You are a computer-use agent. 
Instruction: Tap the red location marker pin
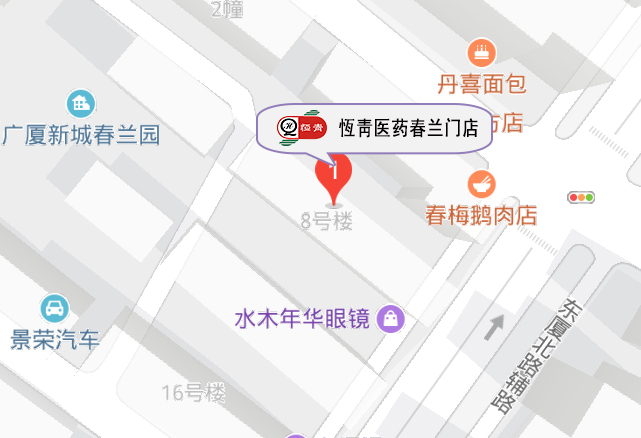(333, 176)
